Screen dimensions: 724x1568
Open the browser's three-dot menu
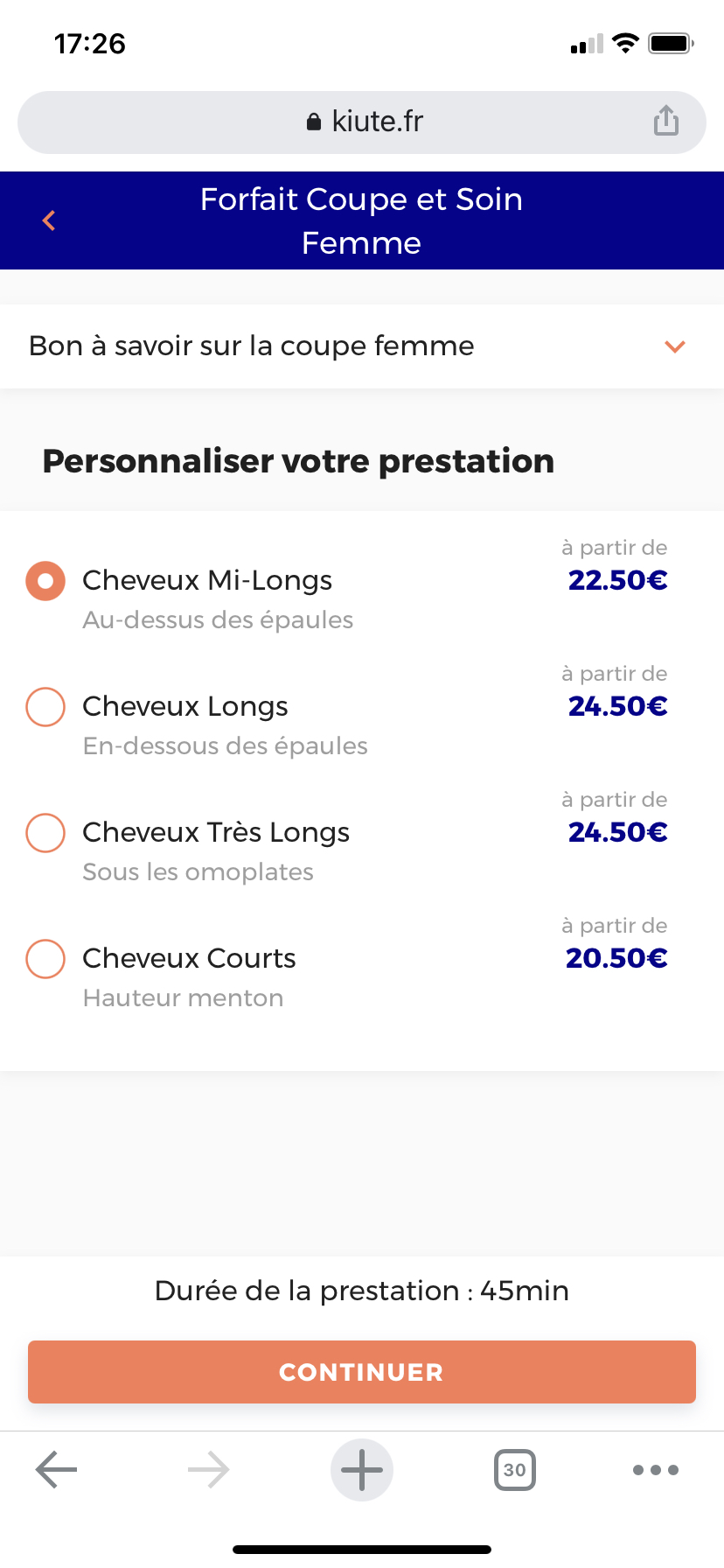655,1470
